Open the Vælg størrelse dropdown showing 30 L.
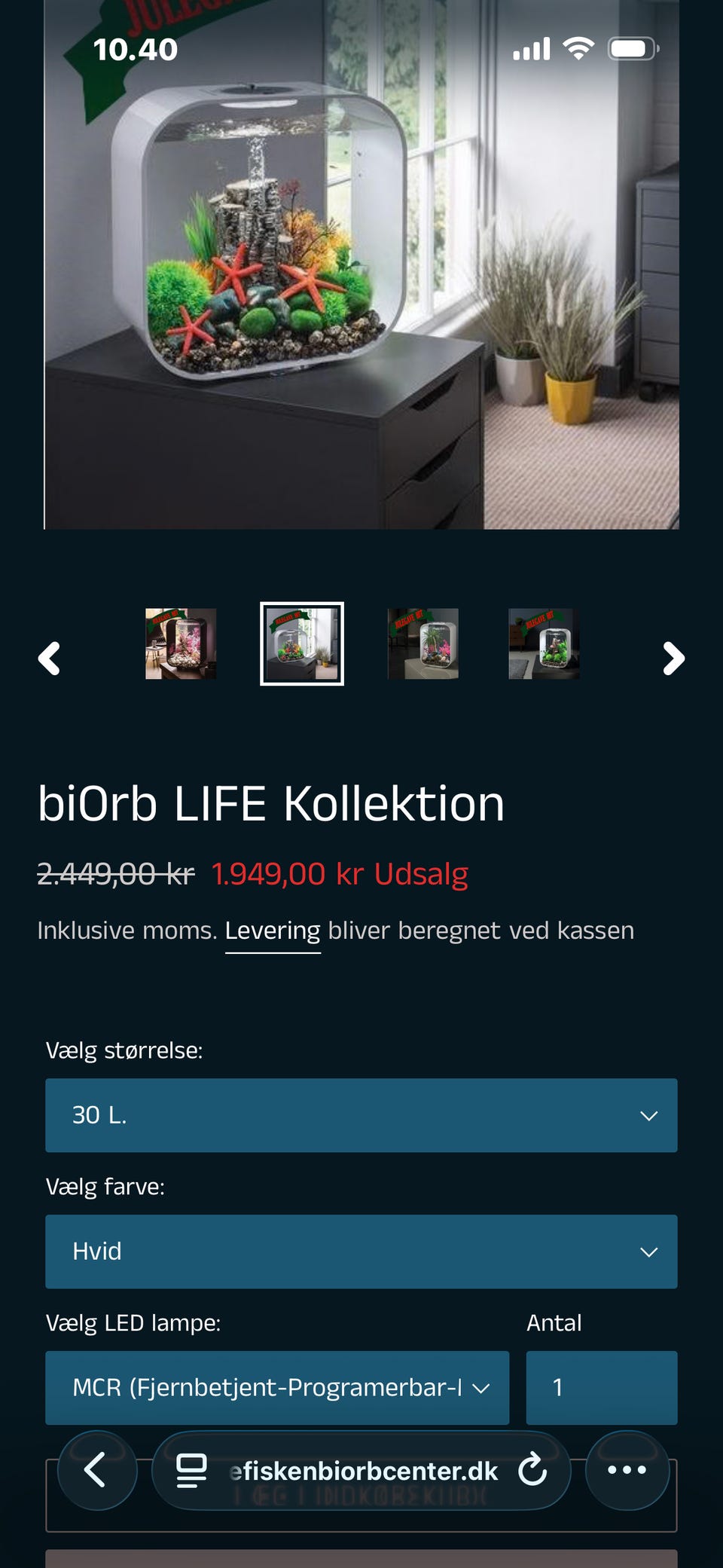This screenshot has width=723, height=1568. pos(361,1115)
